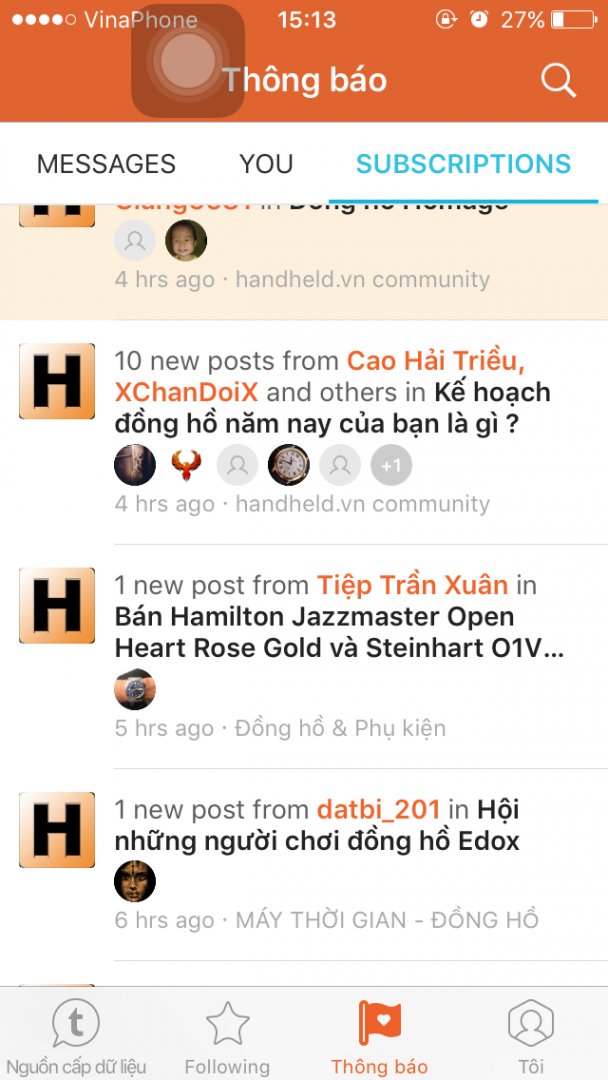Switch to the YOU tab
The height and width of the screenshot is (1080, 608).
coord(266,164)
